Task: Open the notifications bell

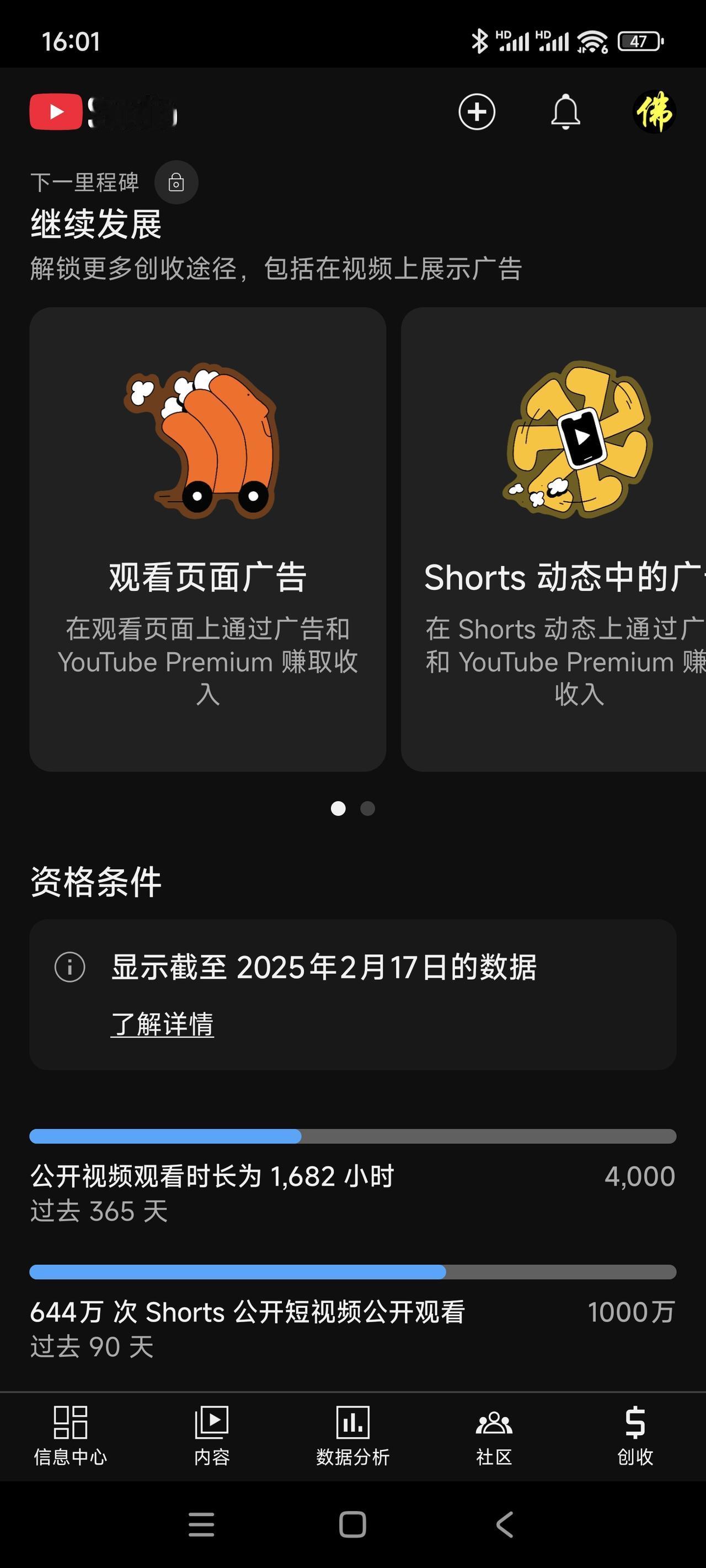Action: tap(565, 112)
